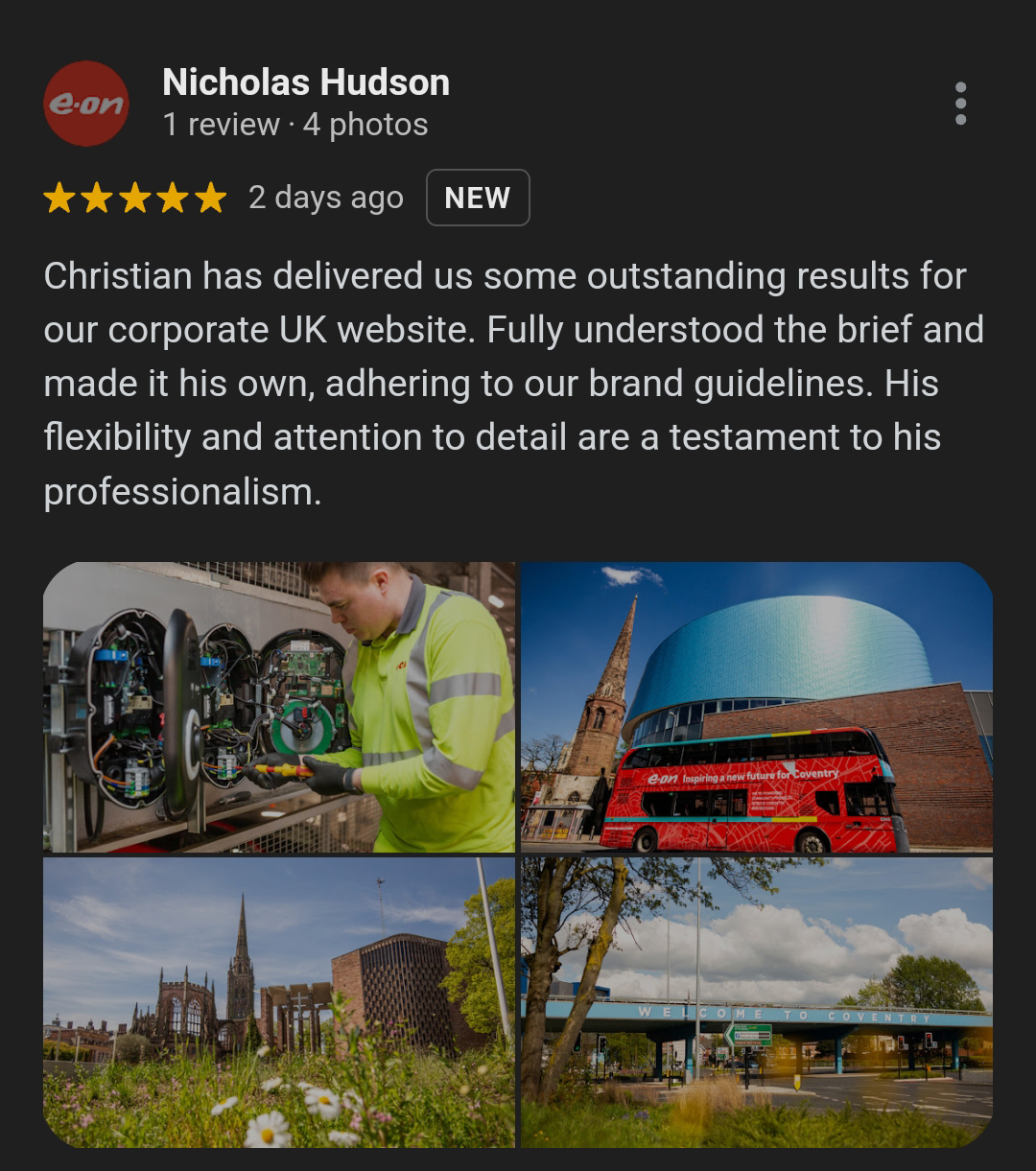Image resolution: width=1036 pixels, height=1171 pixels.
Task: Open the review's overflow menu
Action: 960,104
